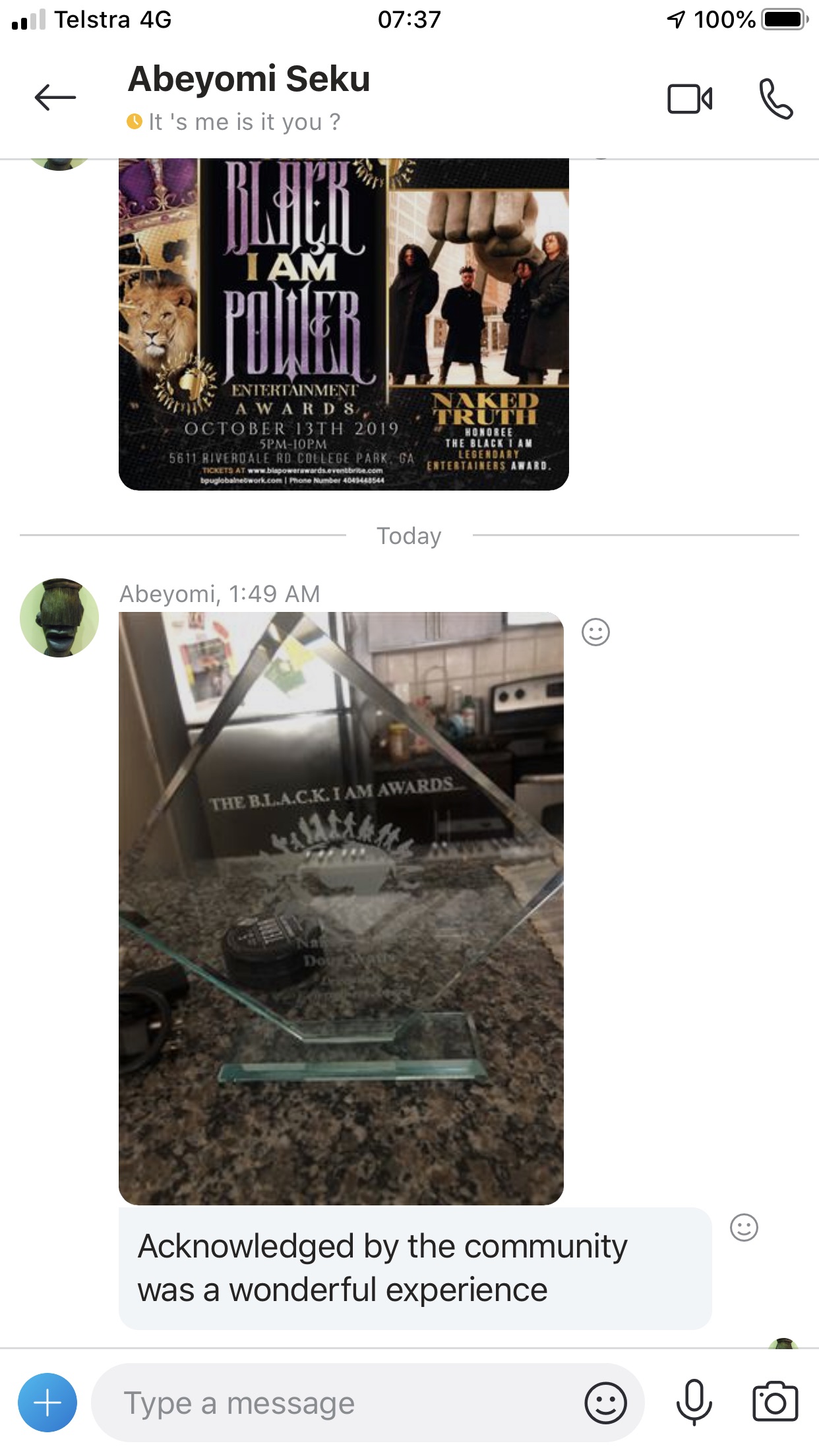The width and height of the screenshot is (819, 1456).
Task: Open the emoji picker in message box
Action: coord(605,1403)
